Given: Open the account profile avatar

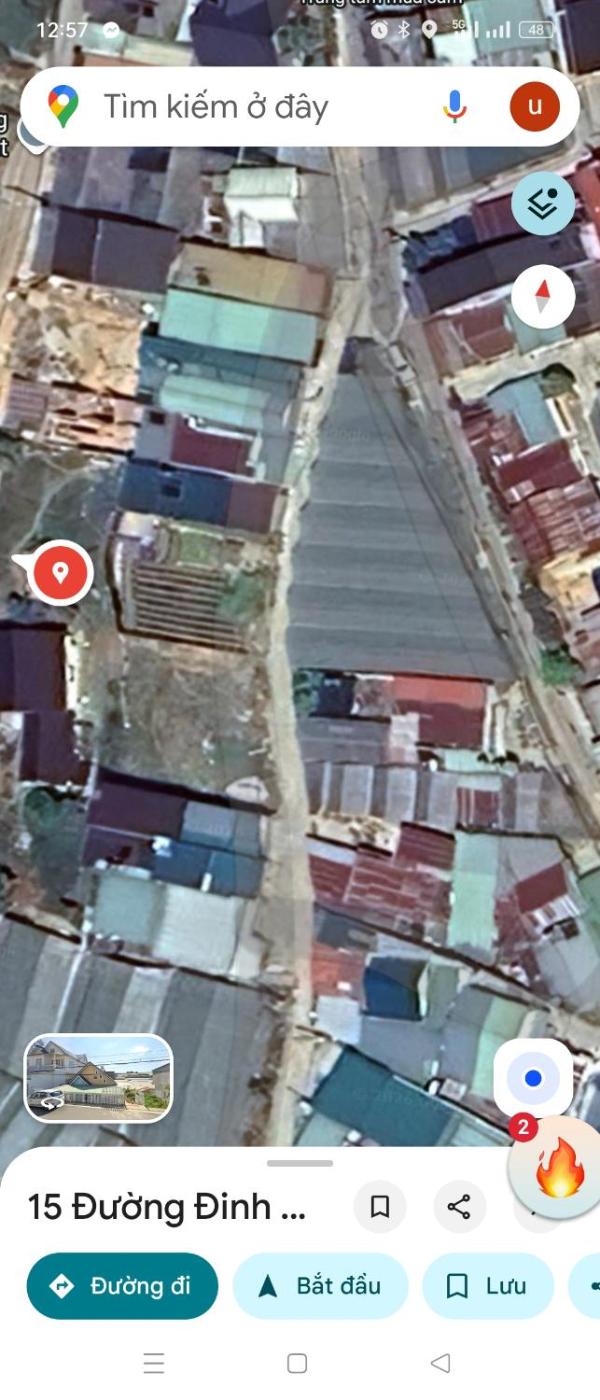Looking at the screenshot, I should 534,107.
